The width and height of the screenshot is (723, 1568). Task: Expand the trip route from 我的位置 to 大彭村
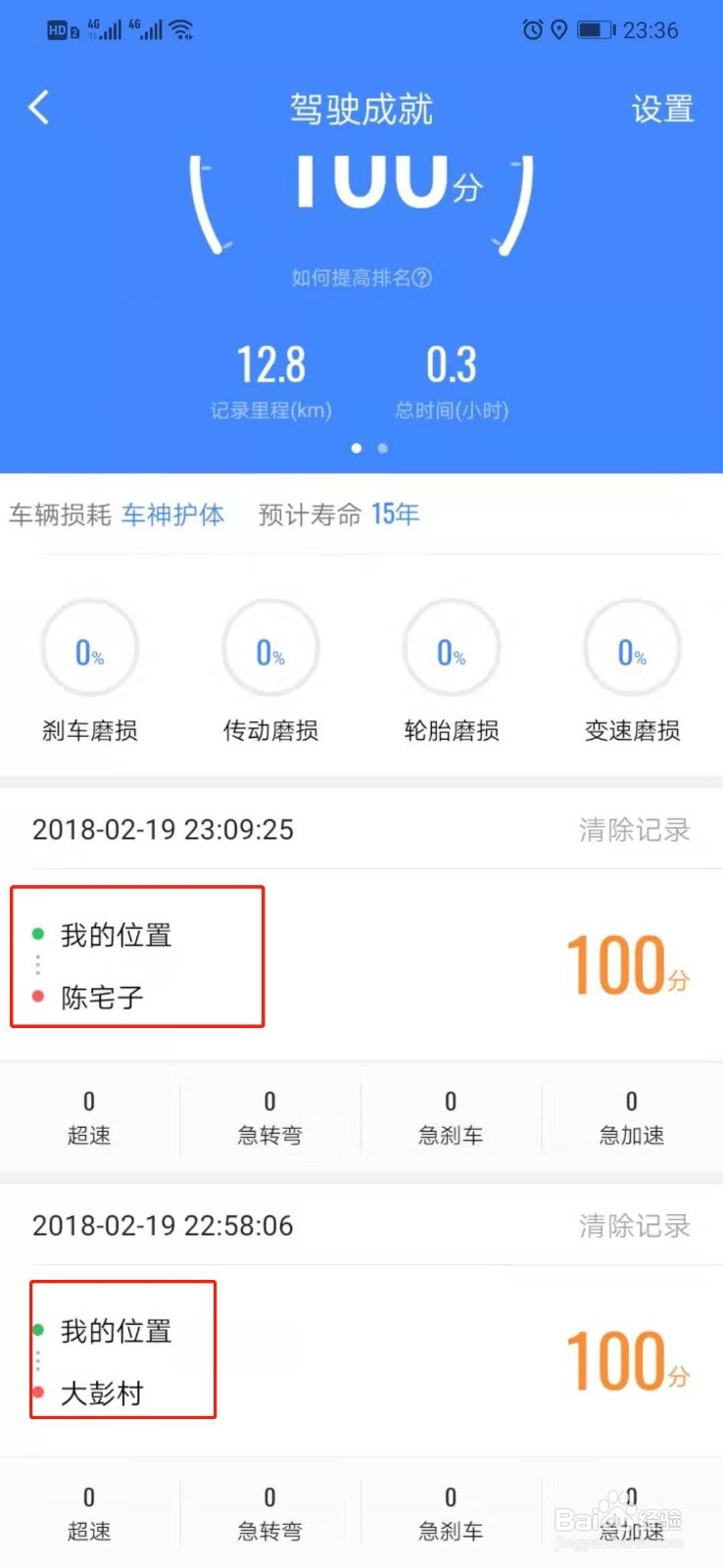pos(122,1350)
